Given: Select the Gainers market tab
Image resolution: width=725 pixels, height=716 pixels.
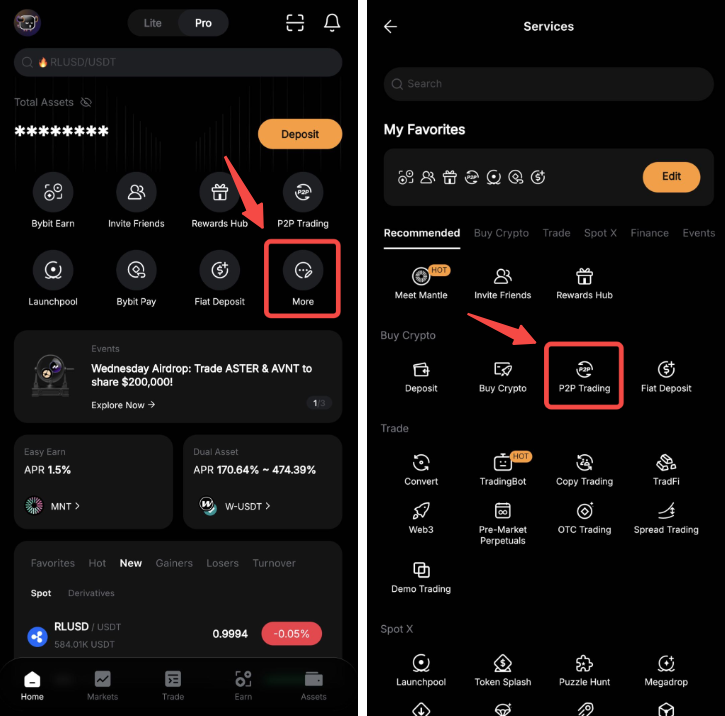Looking at the screenshot, I should point(174,563).
